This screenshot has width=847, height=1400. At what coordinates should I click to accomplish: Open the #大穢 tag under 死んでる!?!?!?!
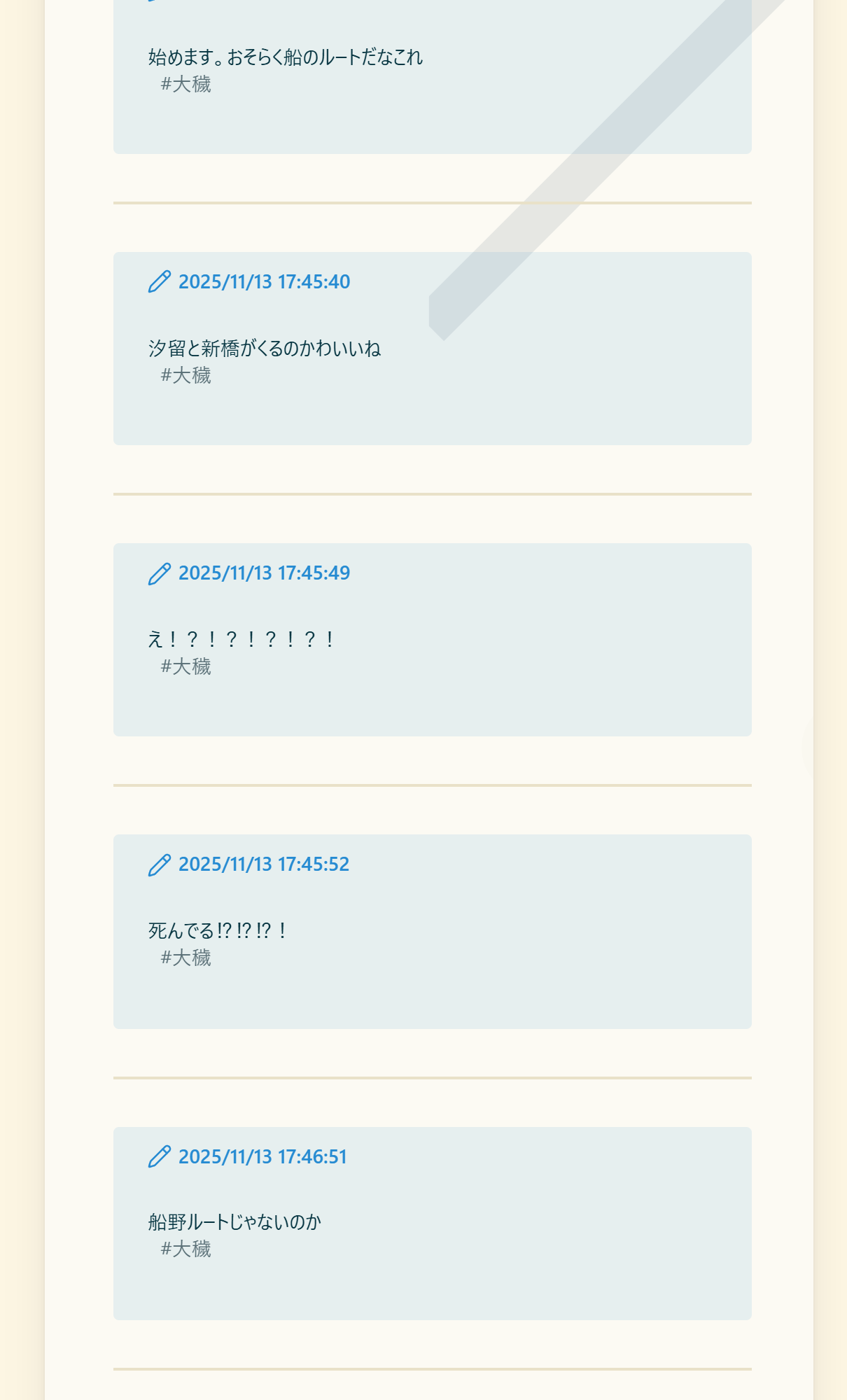pos(185,958)
